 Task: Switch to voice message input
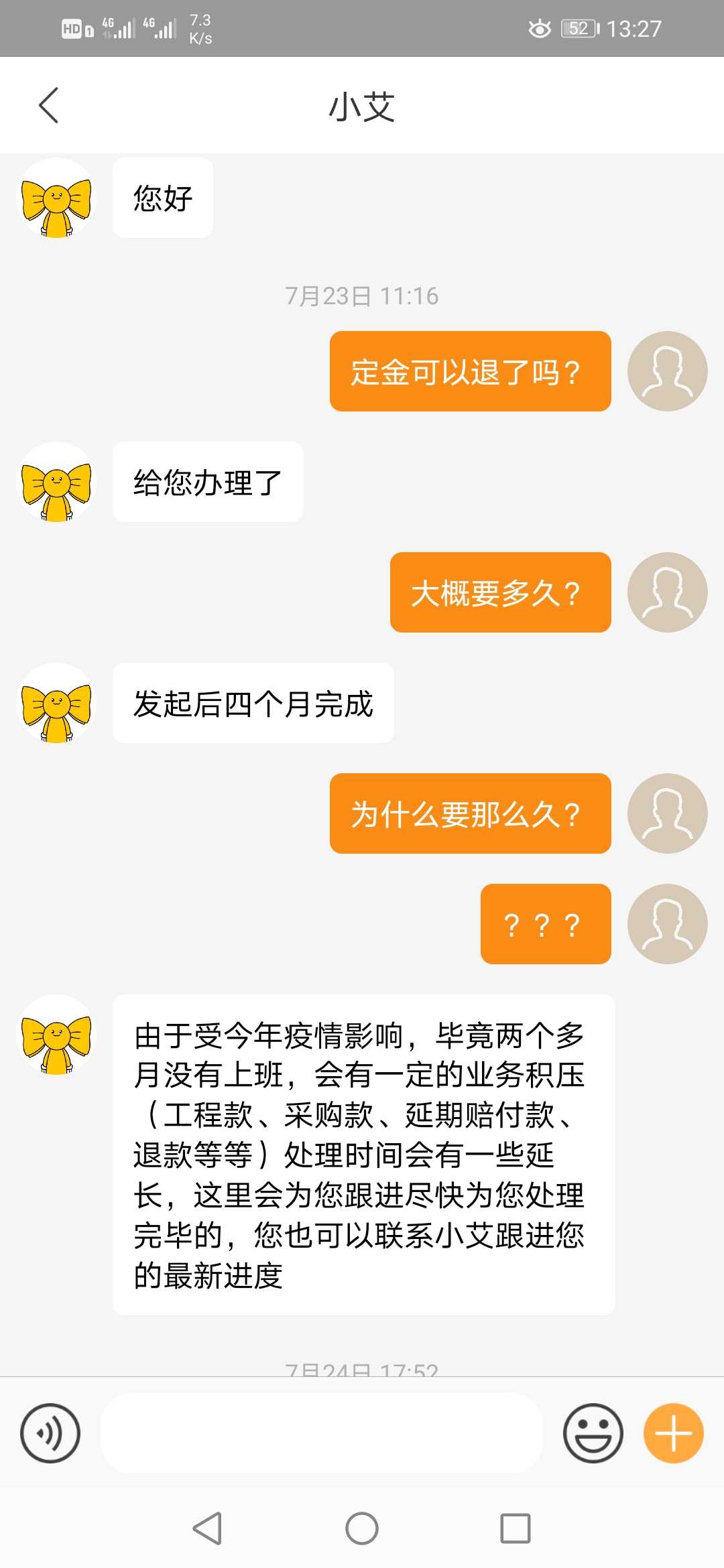[x=50, y=1433]
